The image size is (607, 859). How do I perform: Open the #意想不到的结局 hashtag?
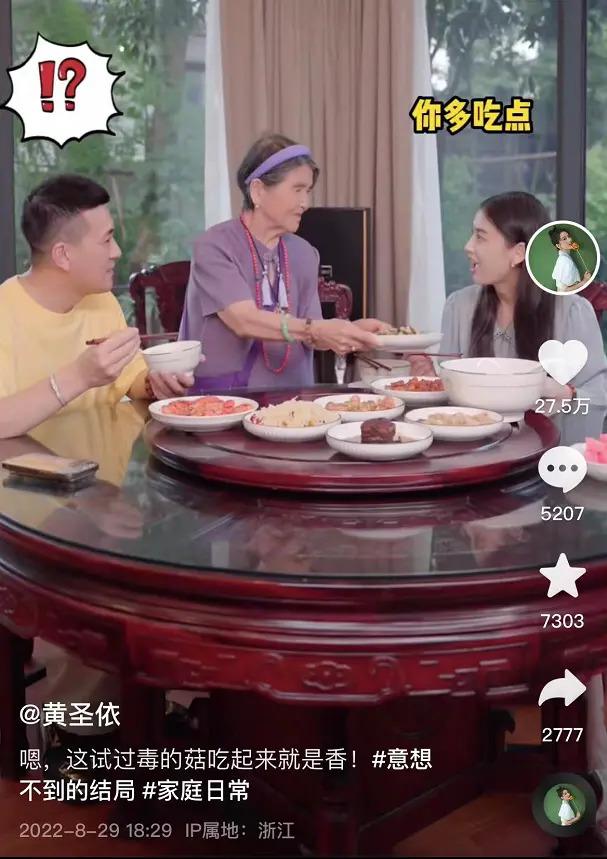[x=402, y=759]
